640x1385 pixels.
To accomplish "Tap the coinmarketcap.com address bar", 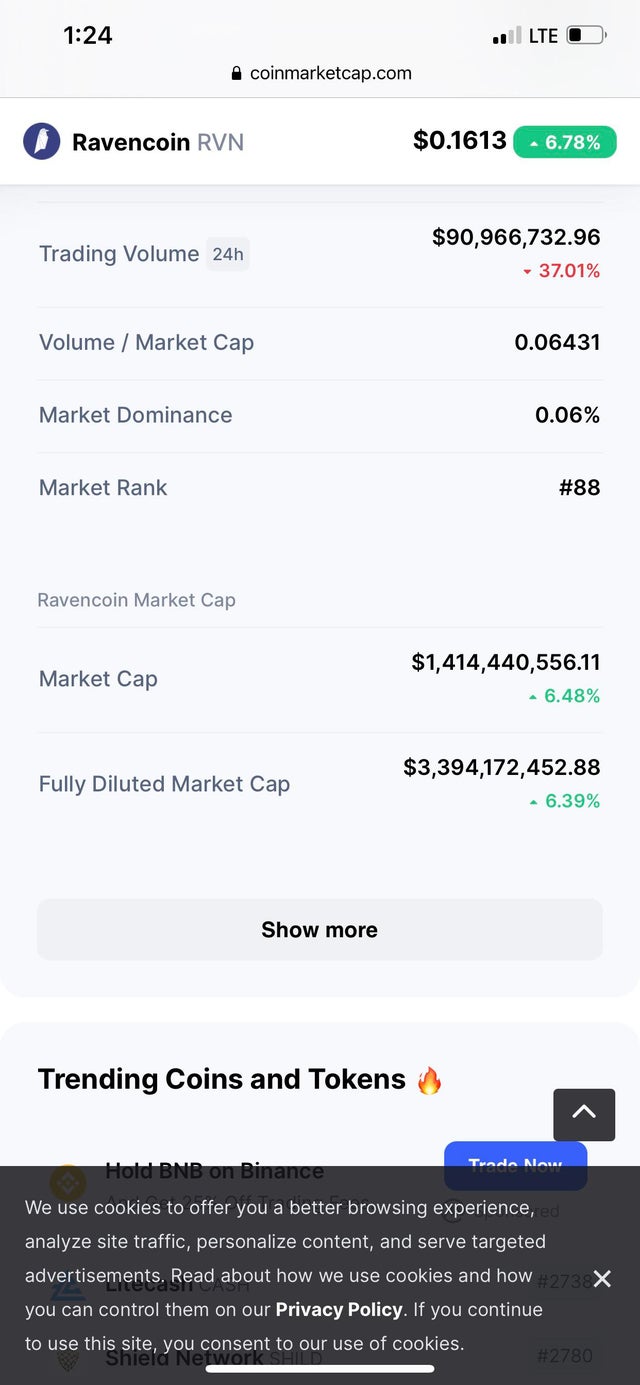I will (x=321, y=73).
